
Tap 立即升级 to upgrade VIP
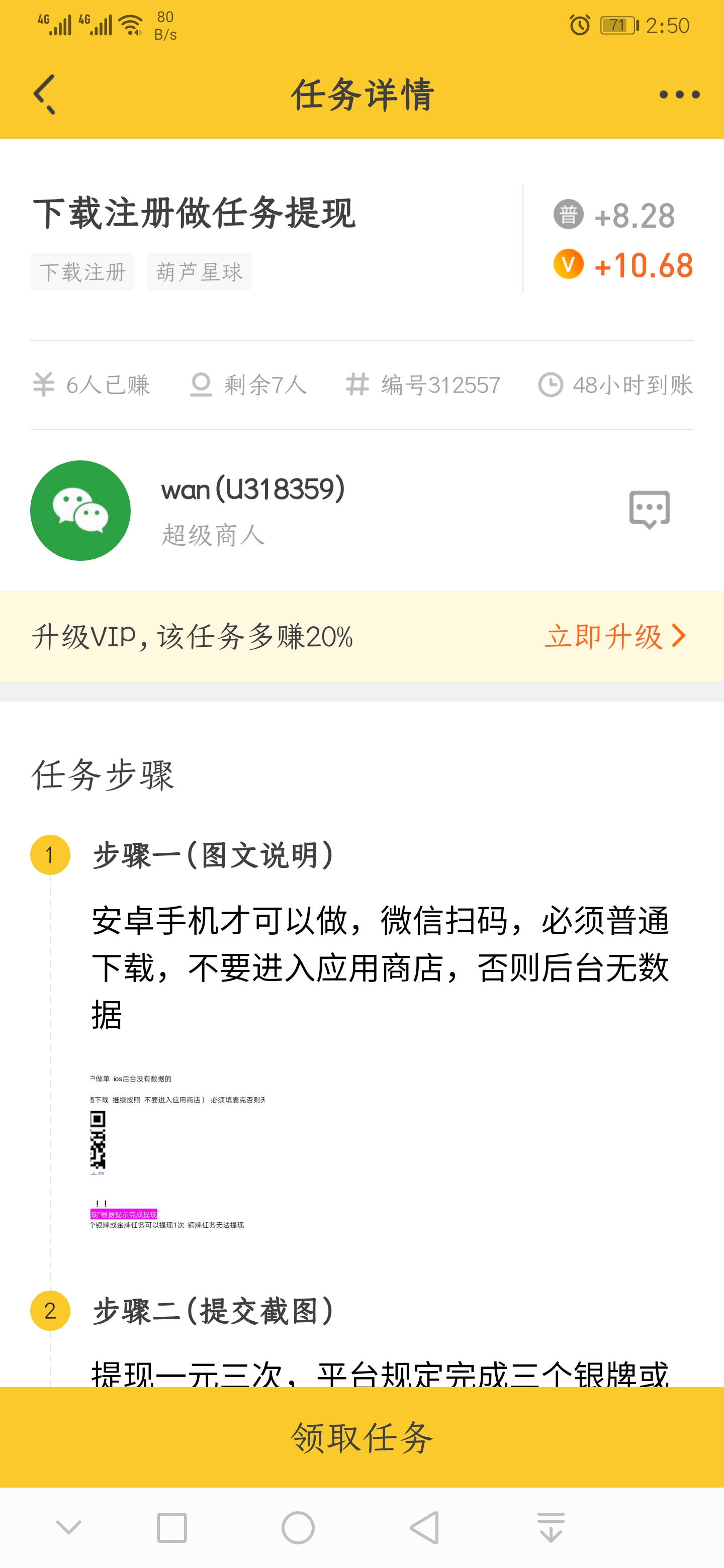pos(615,636)
